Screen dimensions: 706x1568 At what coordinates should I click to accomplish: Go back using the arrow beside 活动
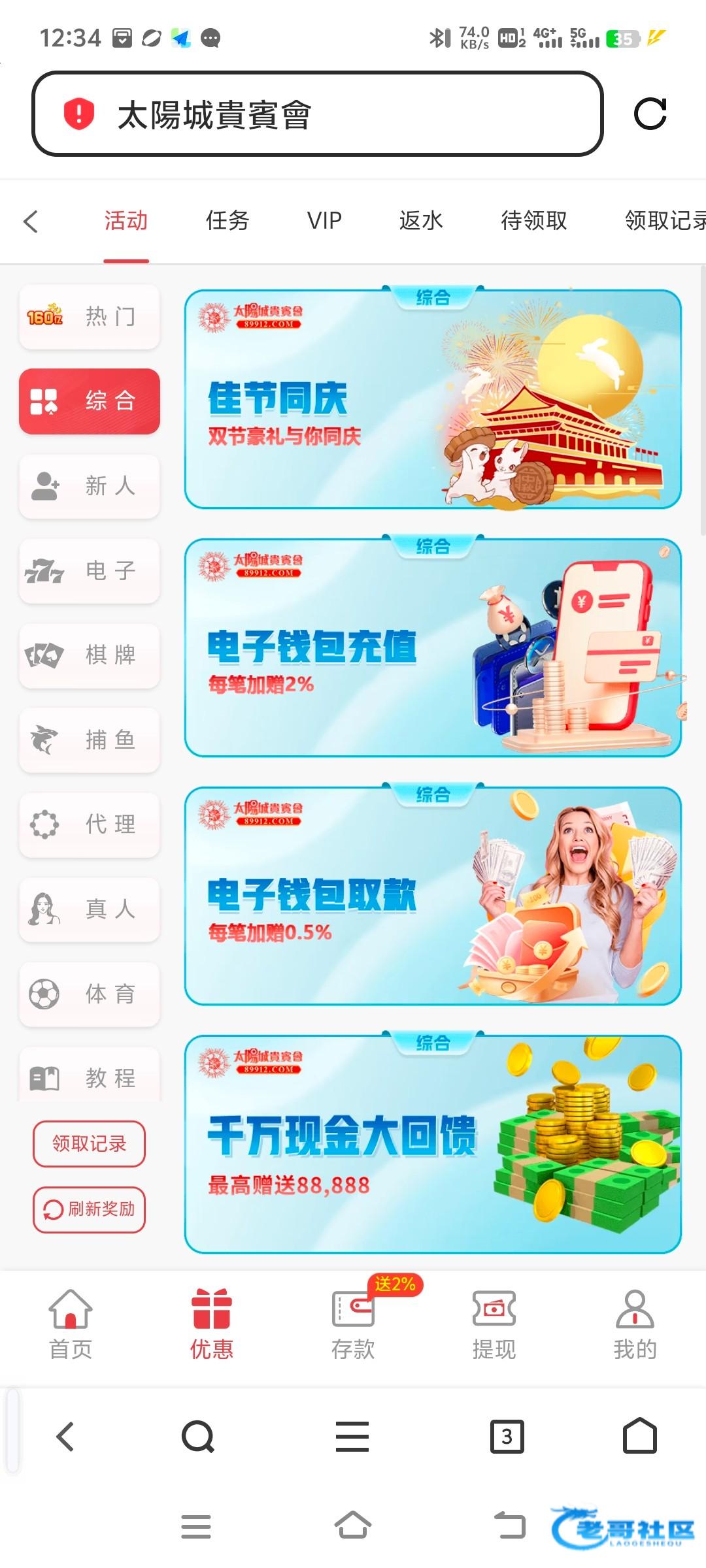[31, 221]
